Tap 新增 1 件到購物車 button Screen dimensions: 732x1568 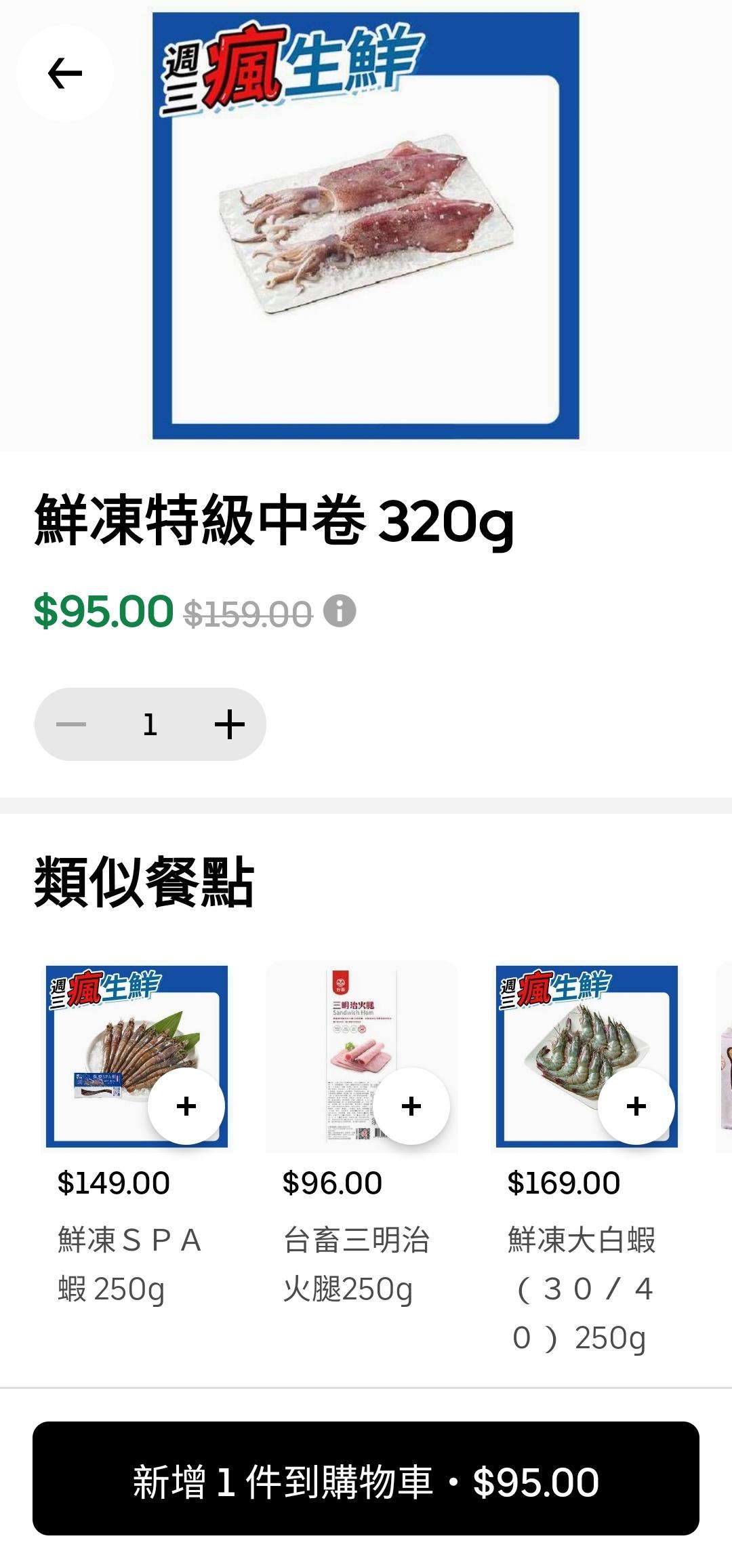(x=366, y=1483)
